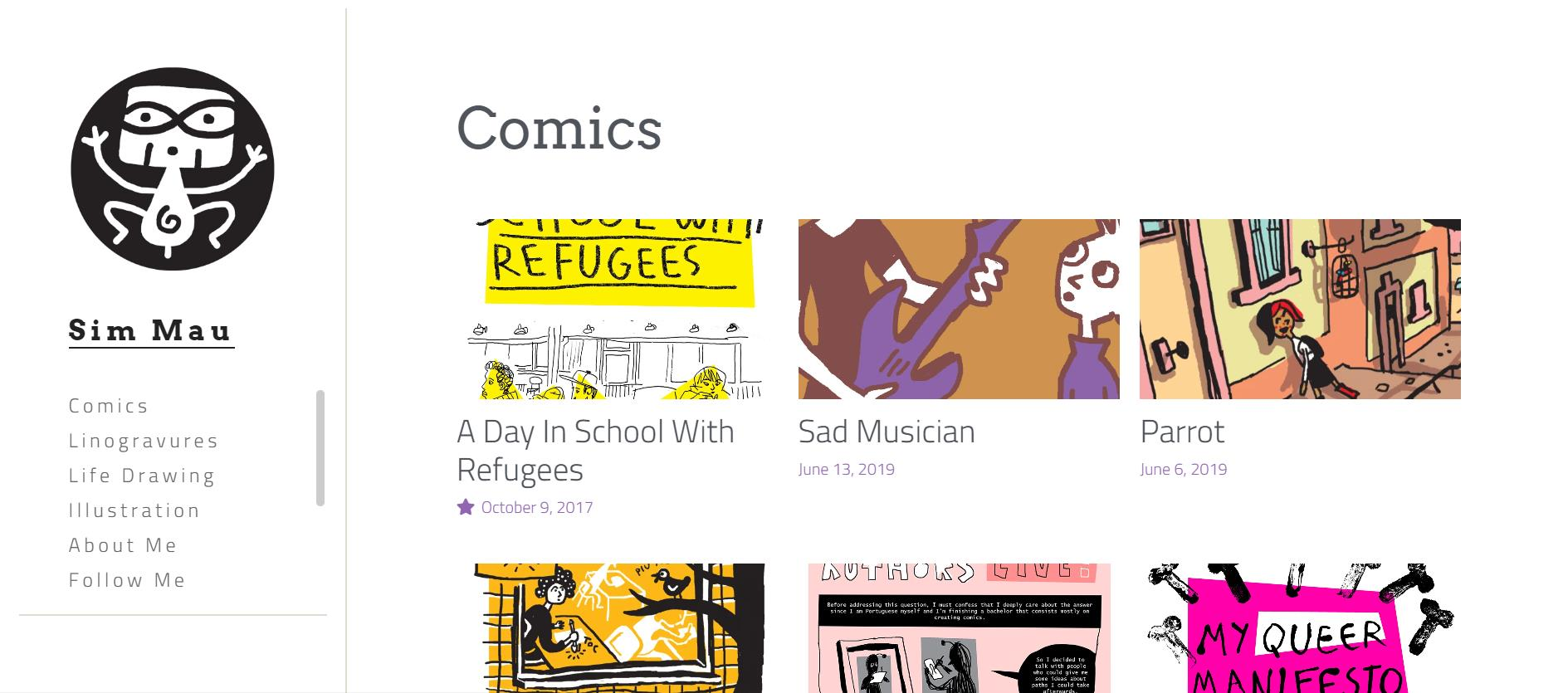Tap the June 6, 2019 date link

1184,469
